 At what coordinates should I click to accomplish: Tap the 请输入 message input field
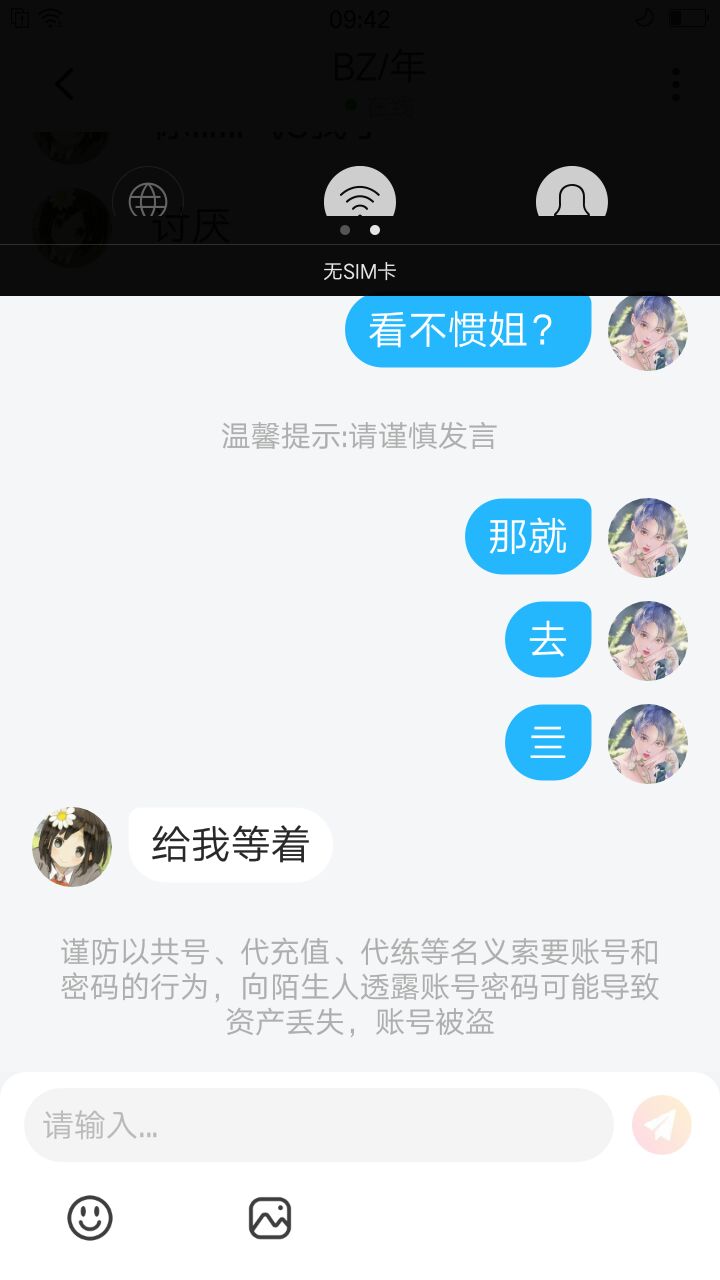tap(318, 1125)
